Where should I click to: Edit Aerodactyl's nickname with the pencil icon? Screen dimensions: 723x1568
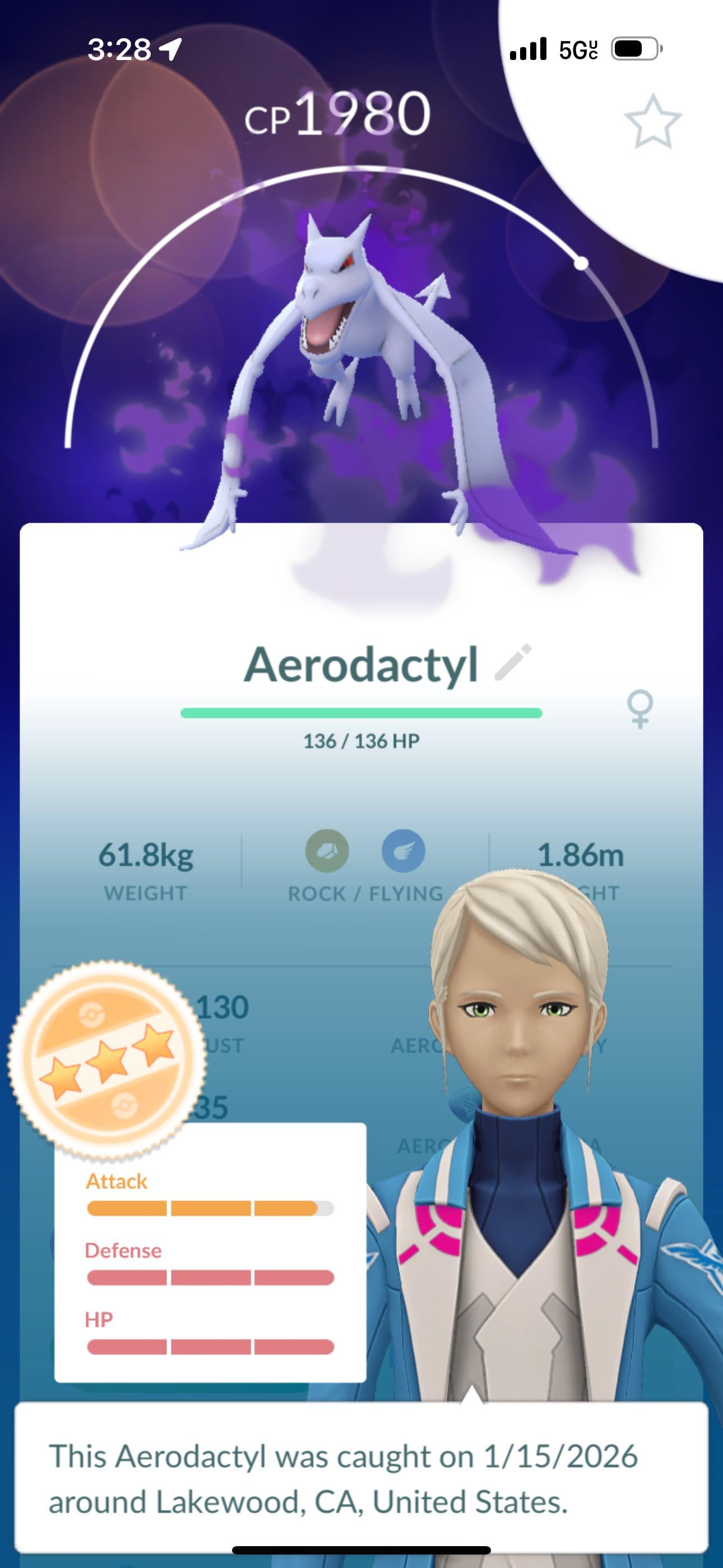pos(513,662)
